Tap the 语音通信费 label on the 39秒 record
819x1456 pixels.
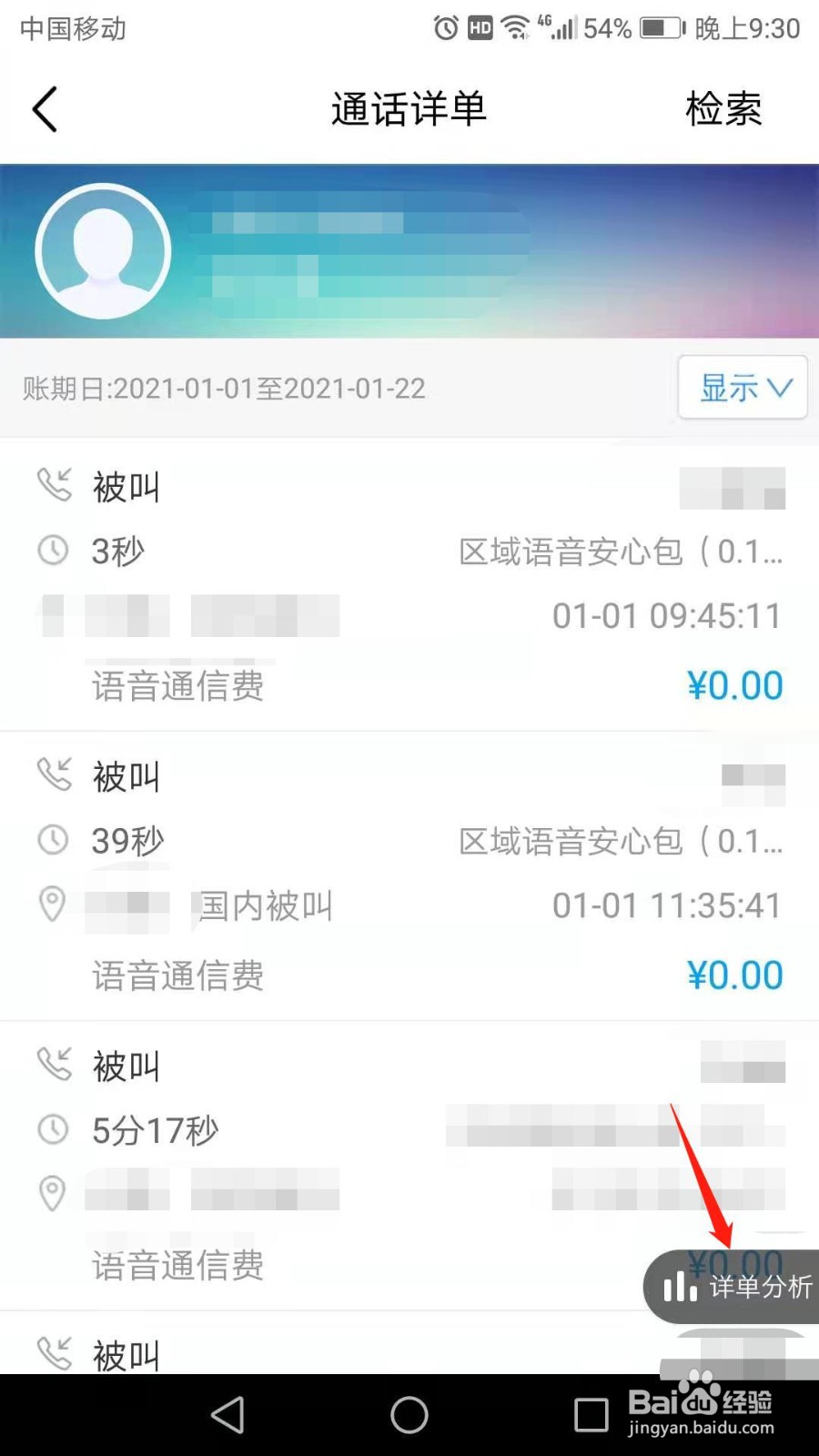177,975
